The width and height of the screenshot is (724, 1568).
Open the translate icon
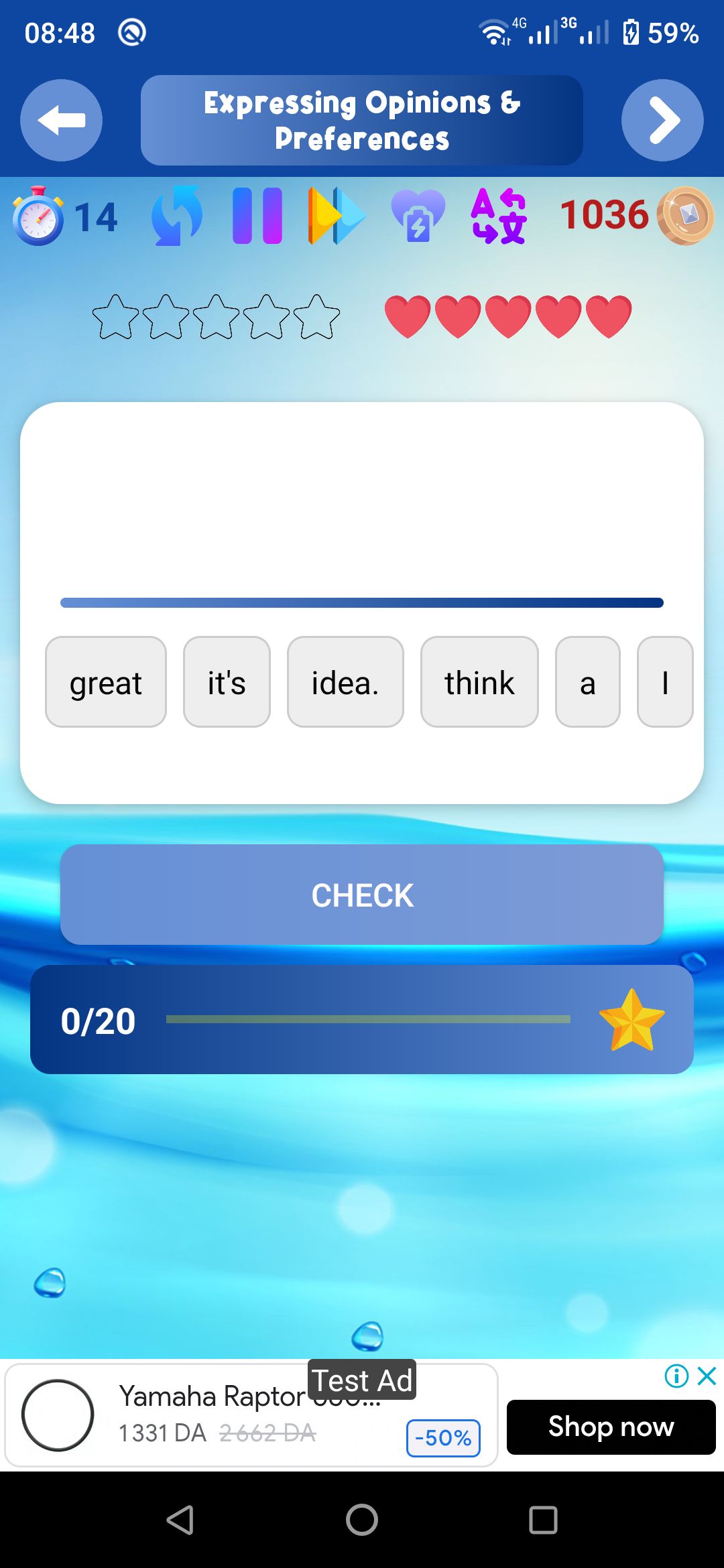(x=499, y=216)
